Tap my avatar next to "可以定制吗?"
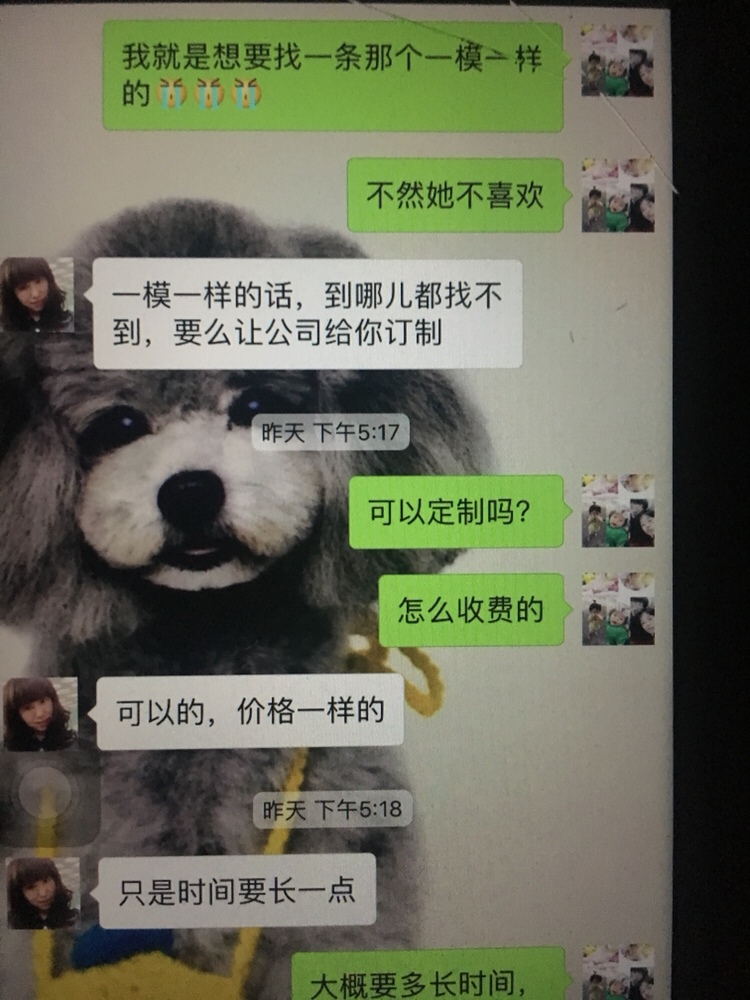This screenshot has height=1000, width=750. coord(618,511)
